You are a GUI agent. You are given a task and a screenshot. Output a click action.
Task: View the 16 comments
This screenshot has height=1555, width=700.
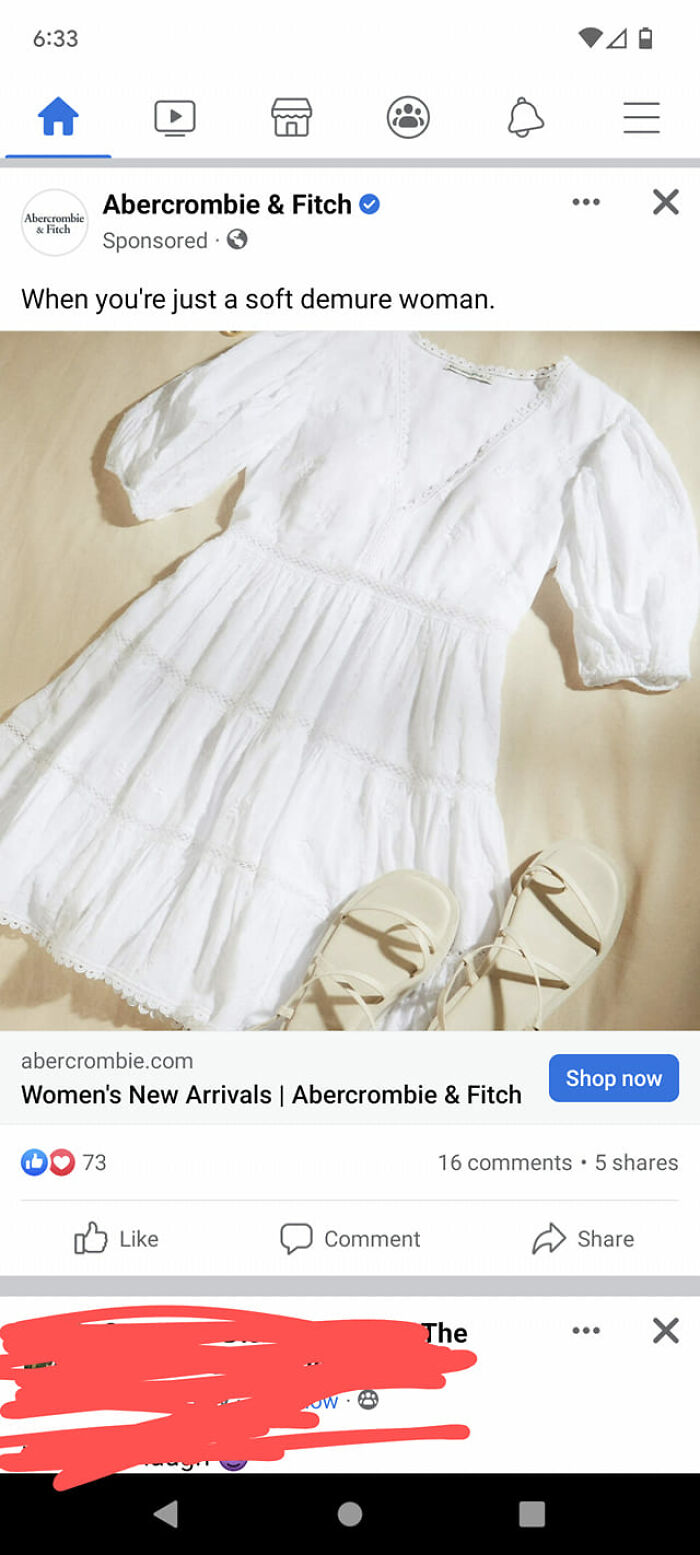tap(505, 1162)
